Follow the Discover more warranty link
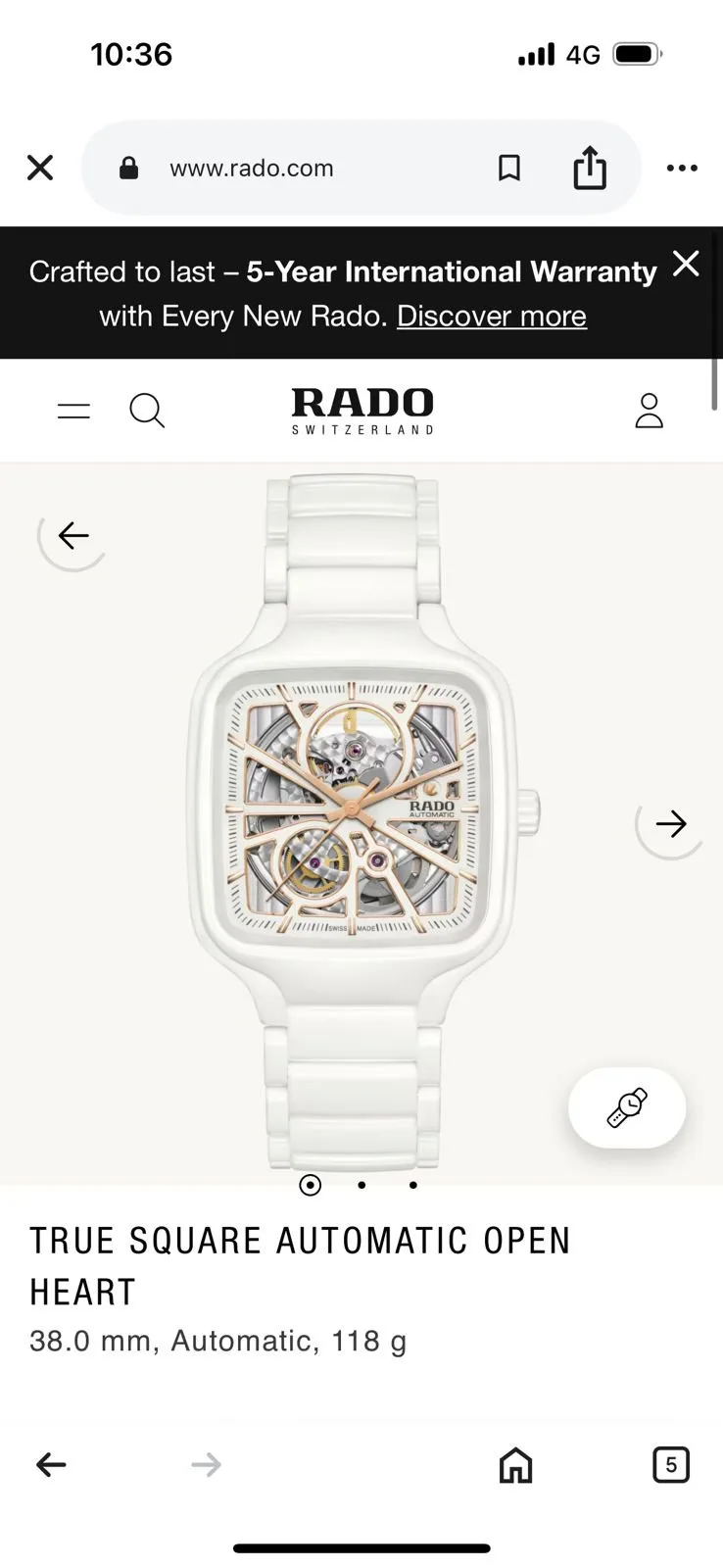Image resolution: width=723 pixels, height=1568 pixels. point(491,317)
